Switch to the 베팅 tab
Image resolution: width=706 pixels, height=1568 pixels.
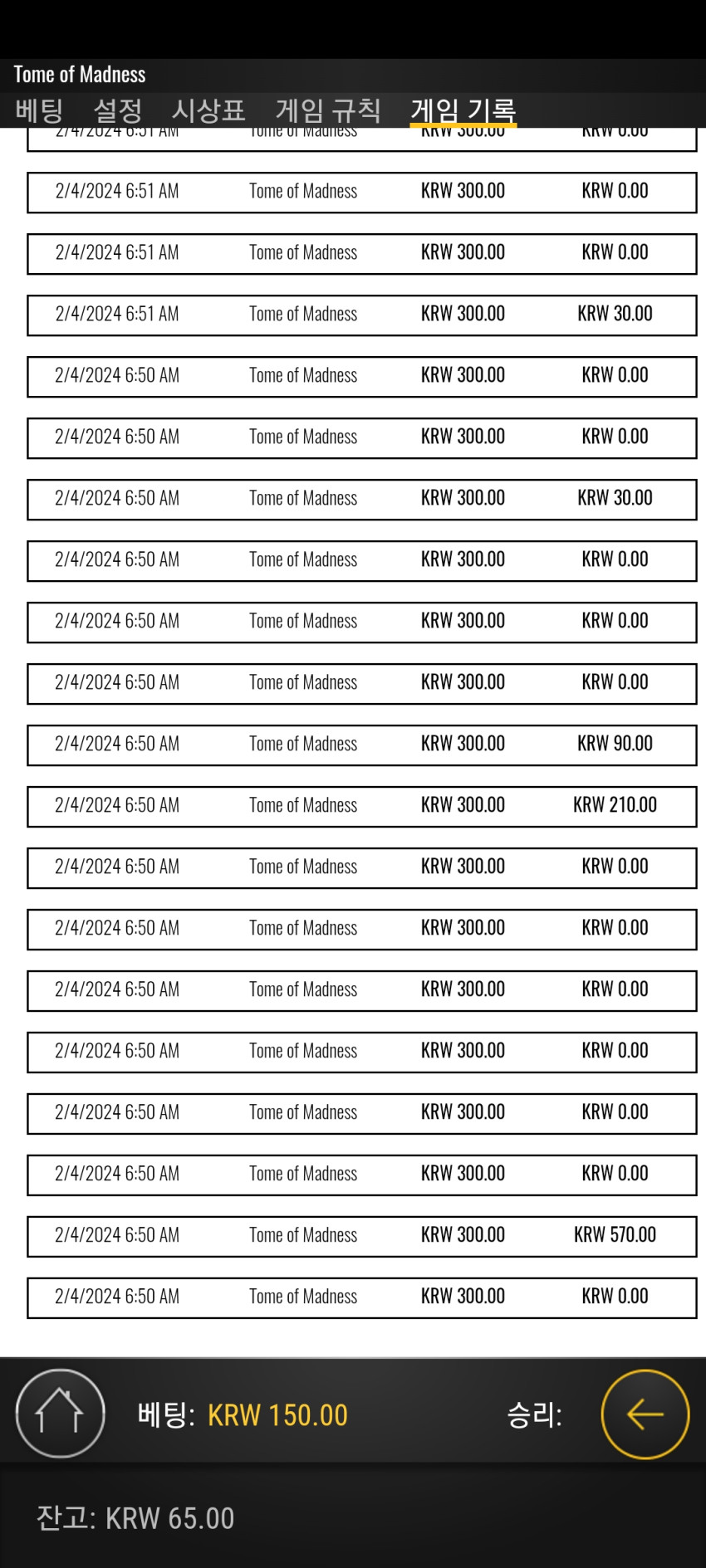pyautogui.click(x=39, y=110)
